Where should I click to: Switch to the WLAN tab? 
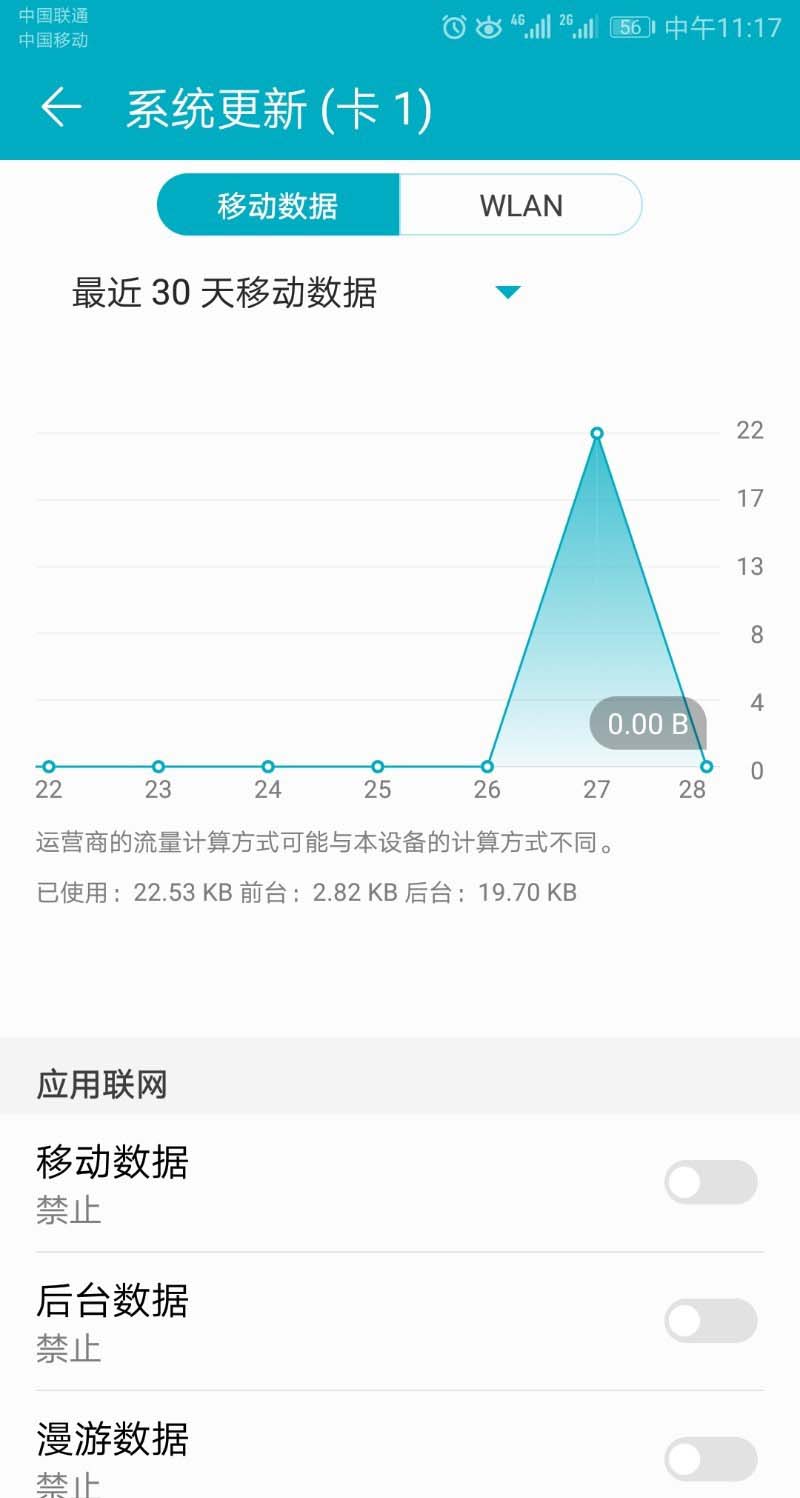(x=520, y=205)
